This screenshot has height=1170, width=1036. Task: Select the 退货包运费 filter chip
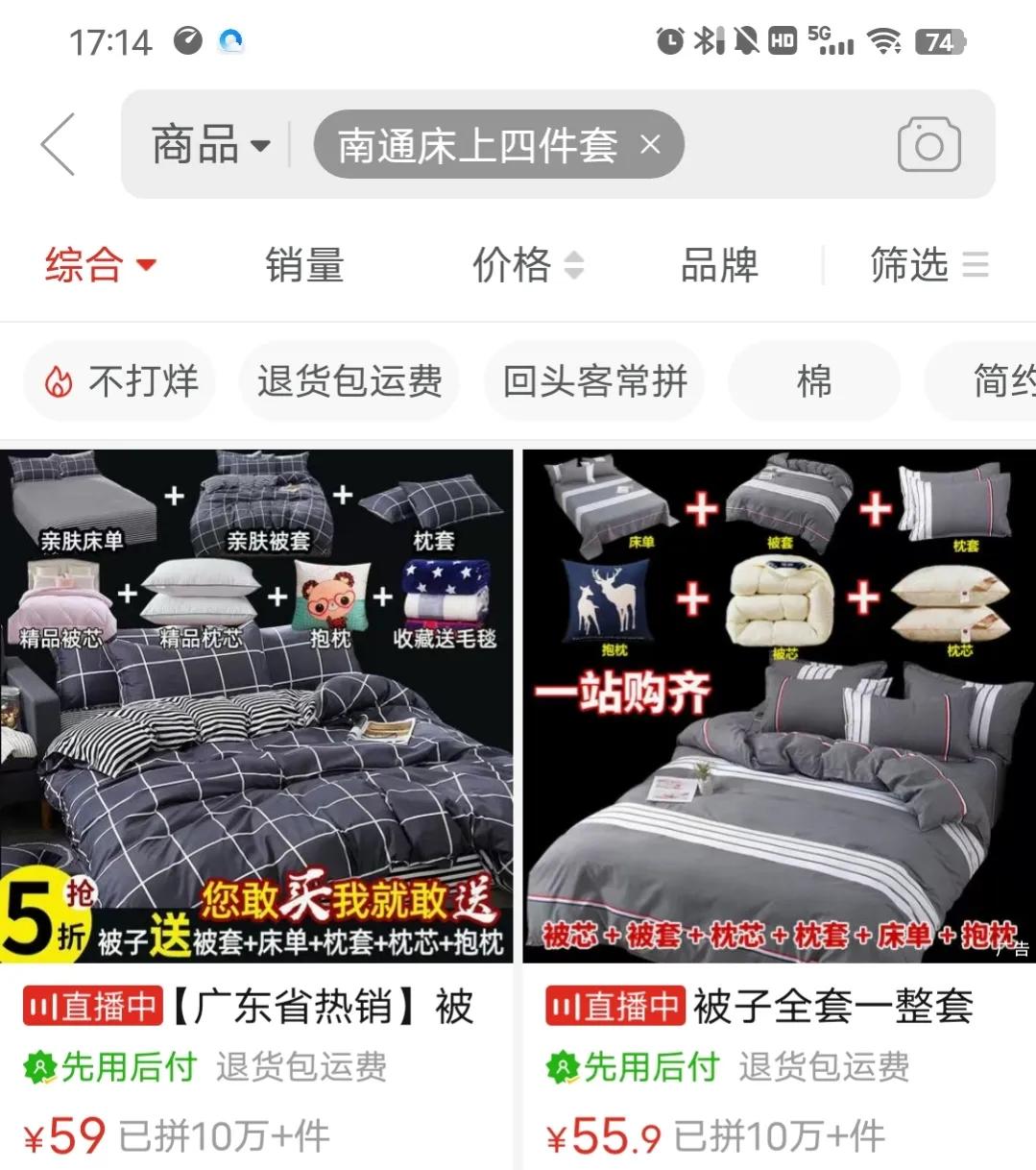[349, 381]
